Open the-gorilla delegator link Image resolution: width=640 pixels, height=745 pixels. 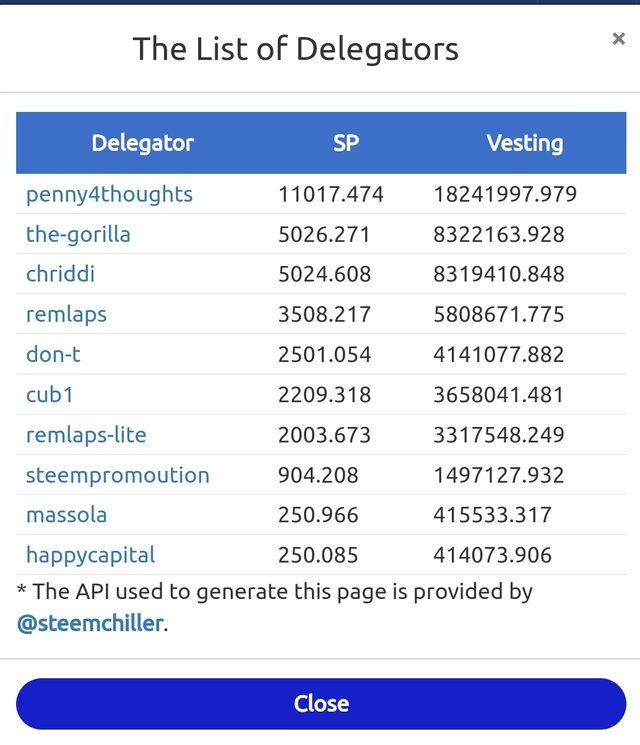point(78,234)
